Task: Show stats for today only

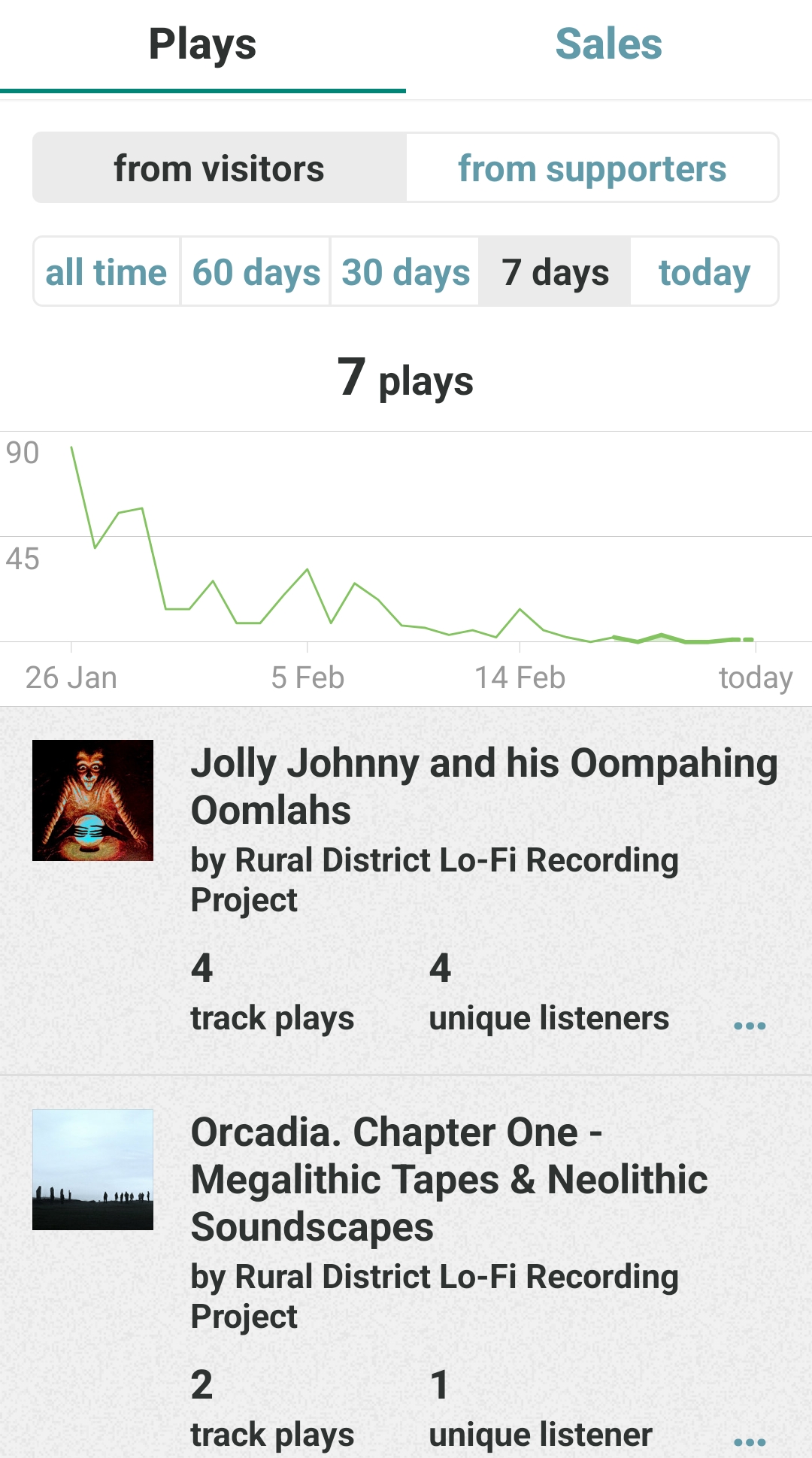Action: 704,272
